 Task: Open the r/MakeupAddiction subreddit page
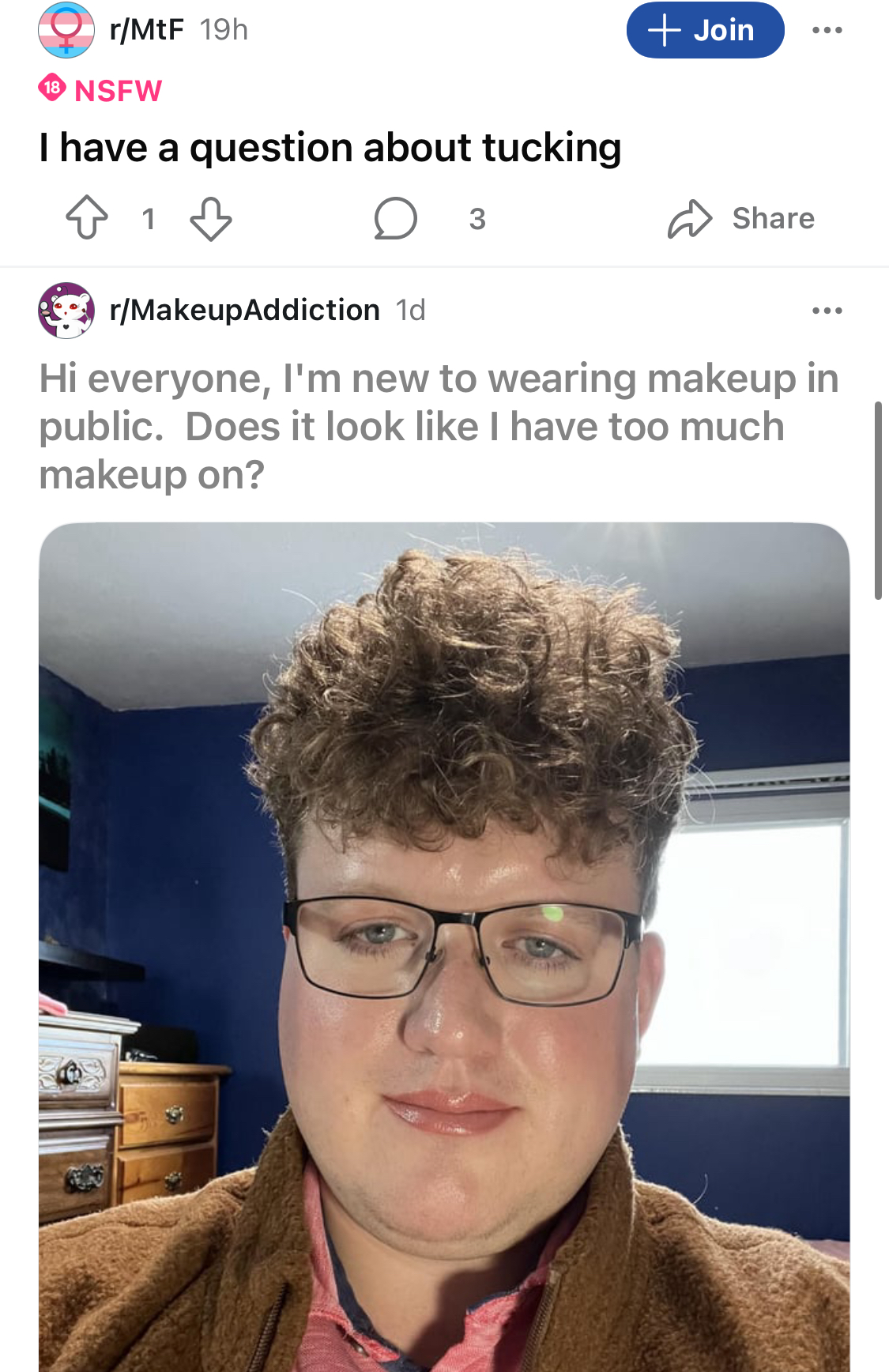(x=244, y=310)
